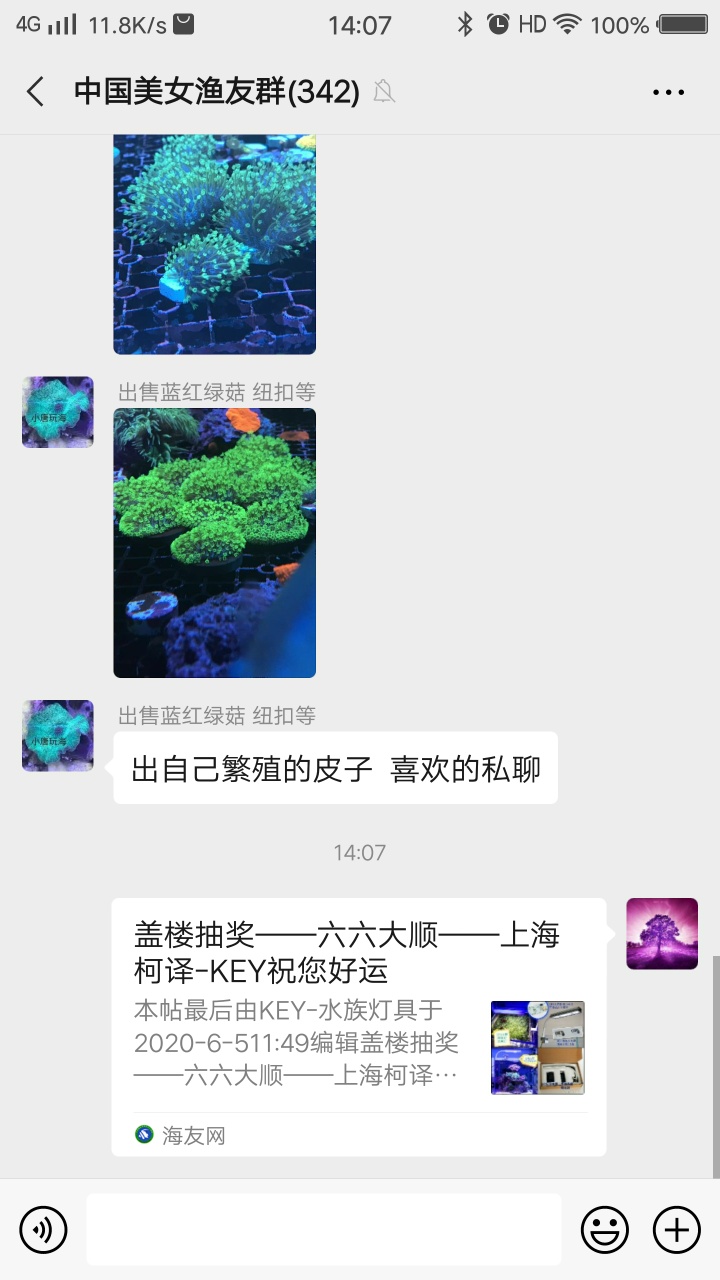The width and height of the screenshot is (720, 1280).
Task: Open the 盖楼抽奖 shared link card
Action: [x=358, y=1027]
